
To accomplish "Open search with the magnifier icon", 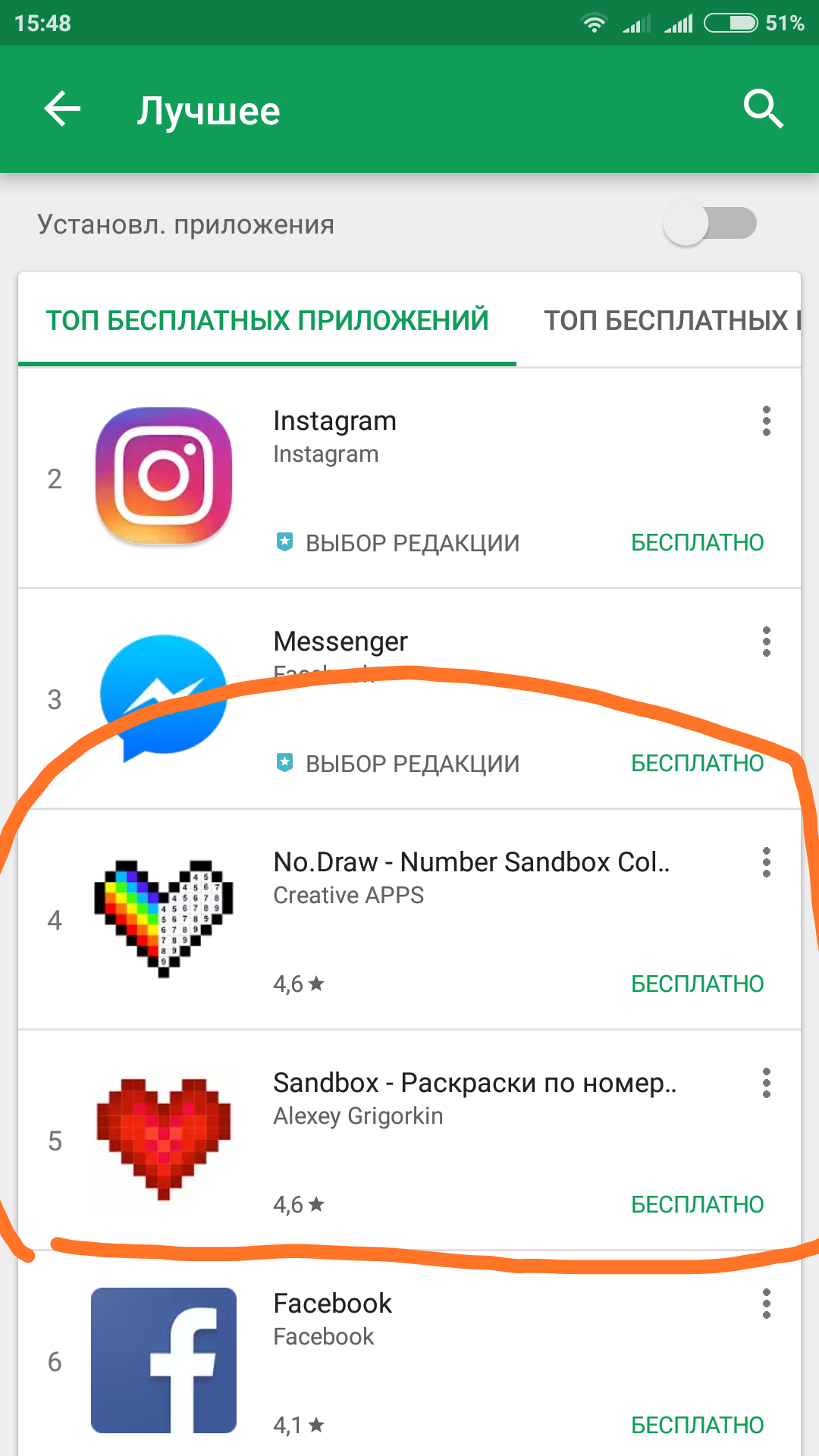I will point(762,109).
